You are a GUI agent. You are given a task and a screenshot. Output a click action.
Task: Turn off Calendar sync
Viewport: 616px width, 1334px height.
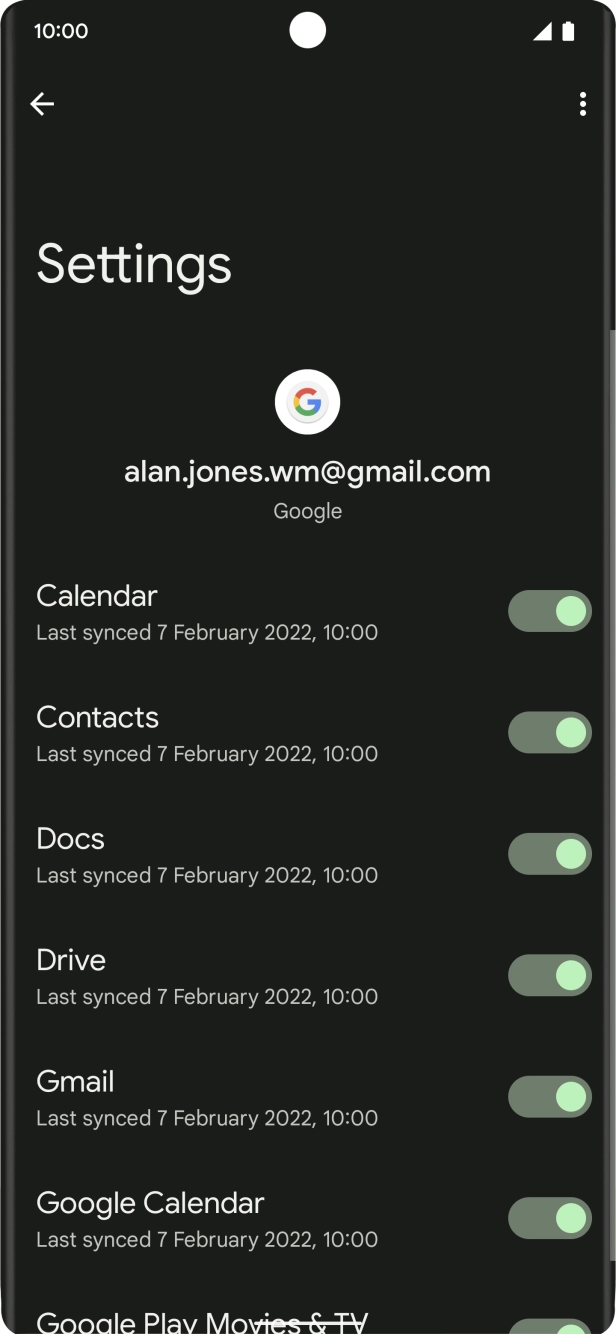tap(549, 611)
